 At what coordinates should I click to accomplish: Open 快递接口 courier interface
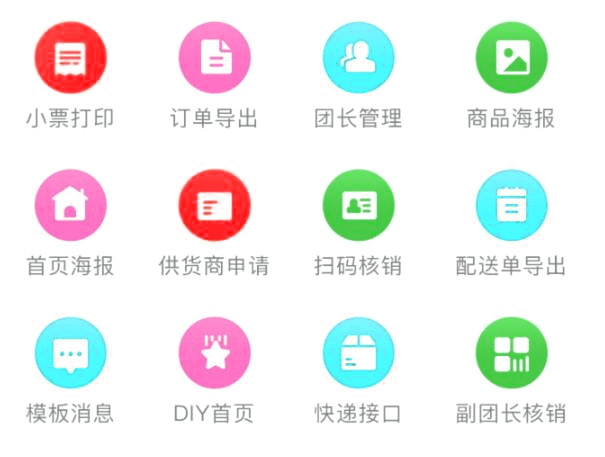pos(358,353)
